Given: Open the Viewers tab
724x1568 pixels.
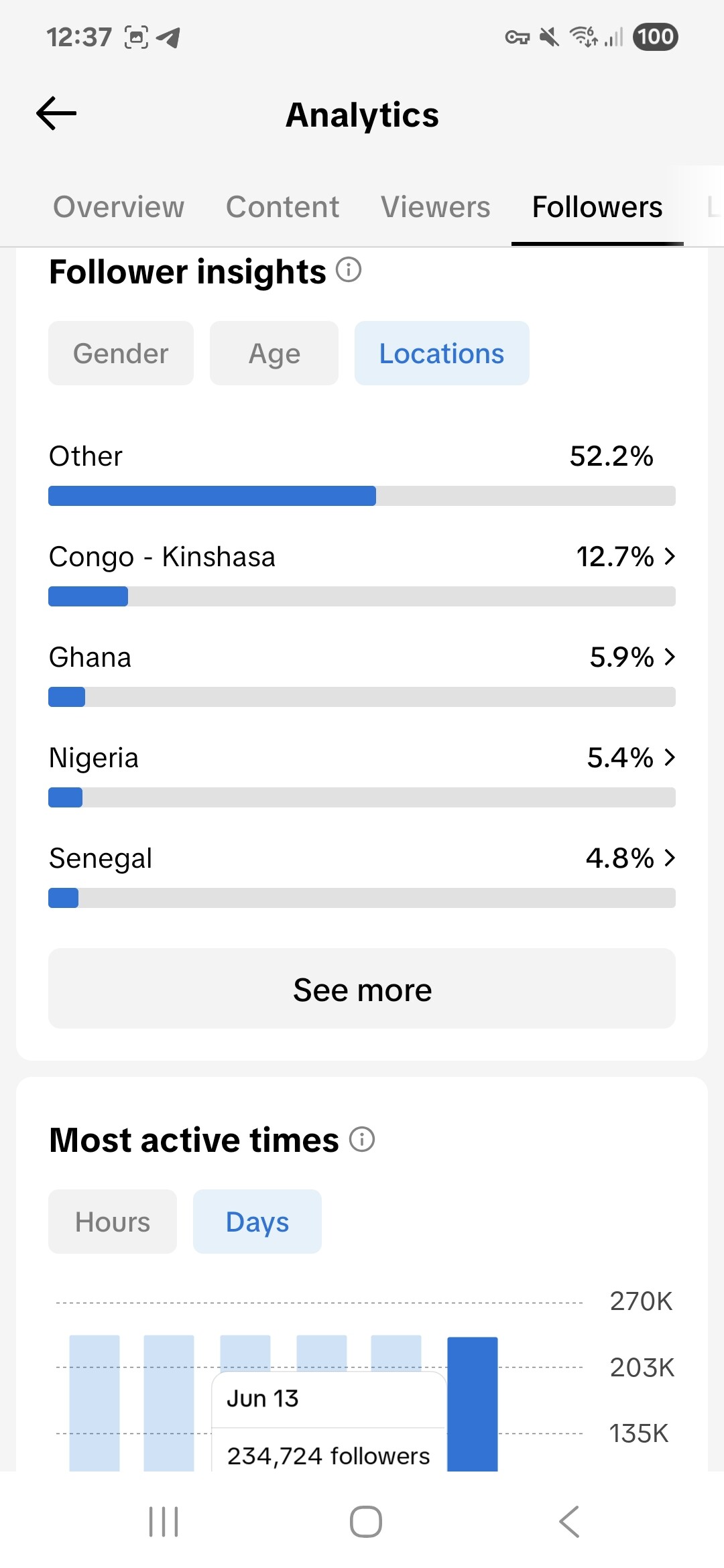Looking at the screenshot, I should (435, 207).
